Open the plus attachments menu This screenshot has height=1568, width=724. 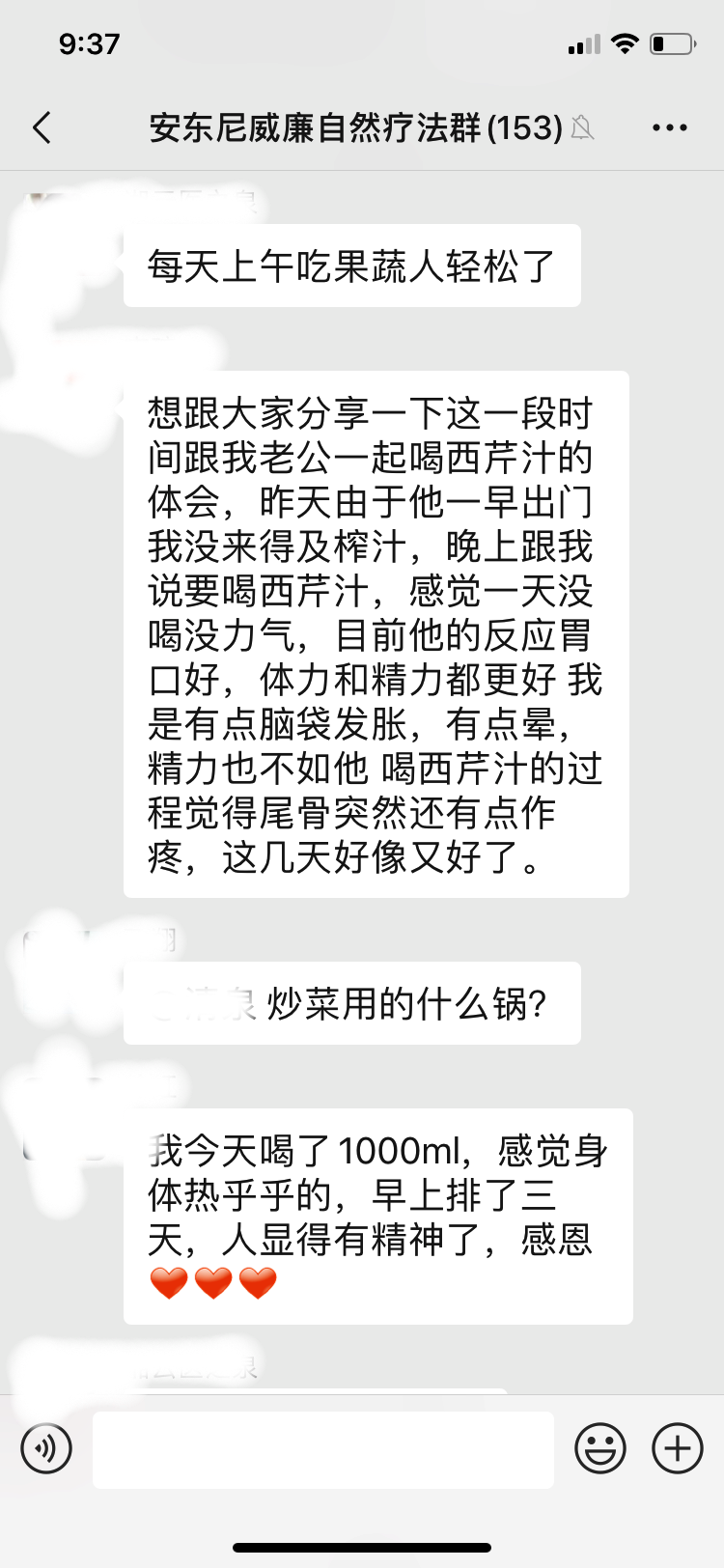pos(678,1448)
